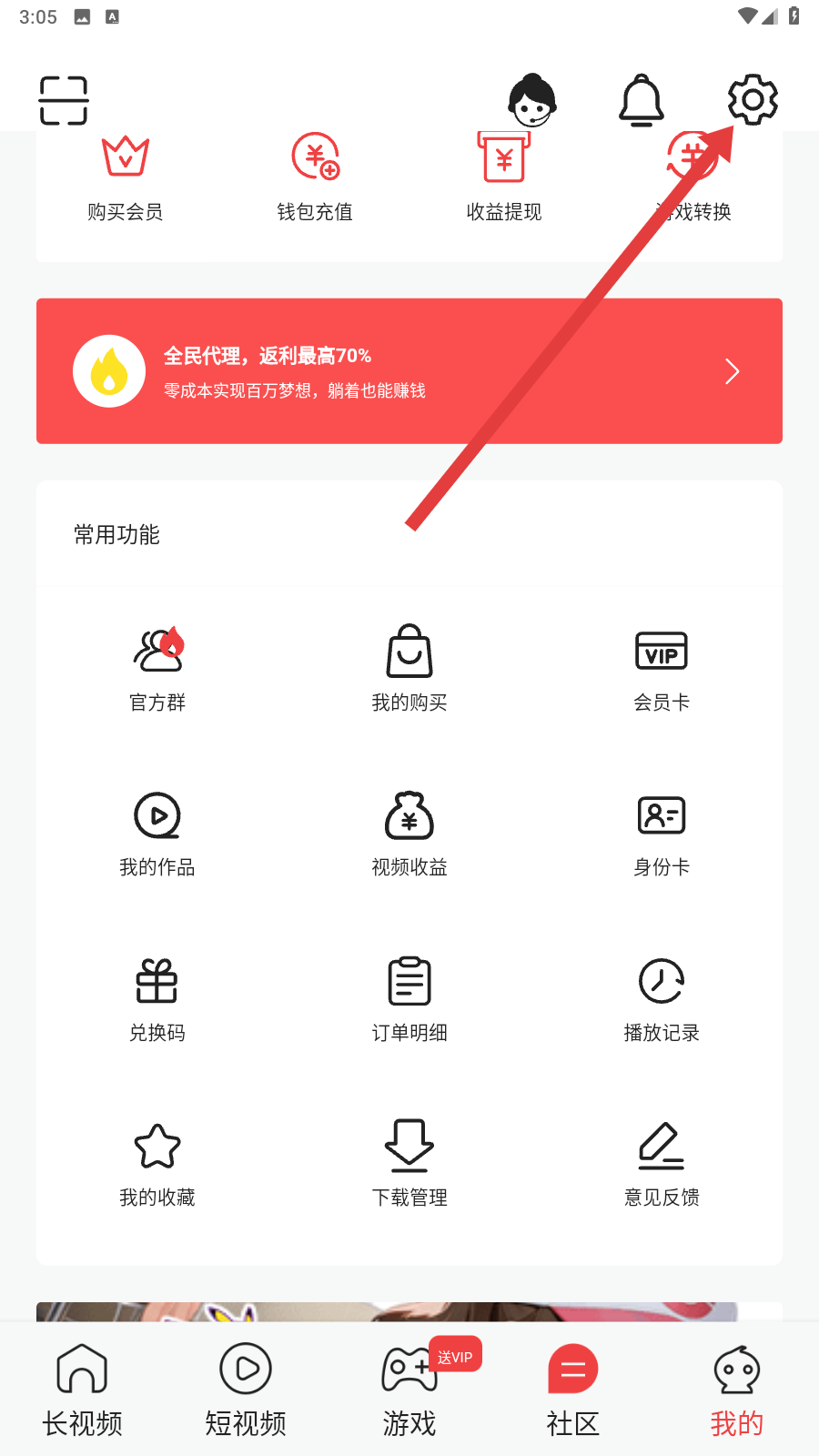The height and width of the screenshot is (1456, 819).
Task: View 订单明细 order details
Action: pyautogui.click(x=409, y=999)
